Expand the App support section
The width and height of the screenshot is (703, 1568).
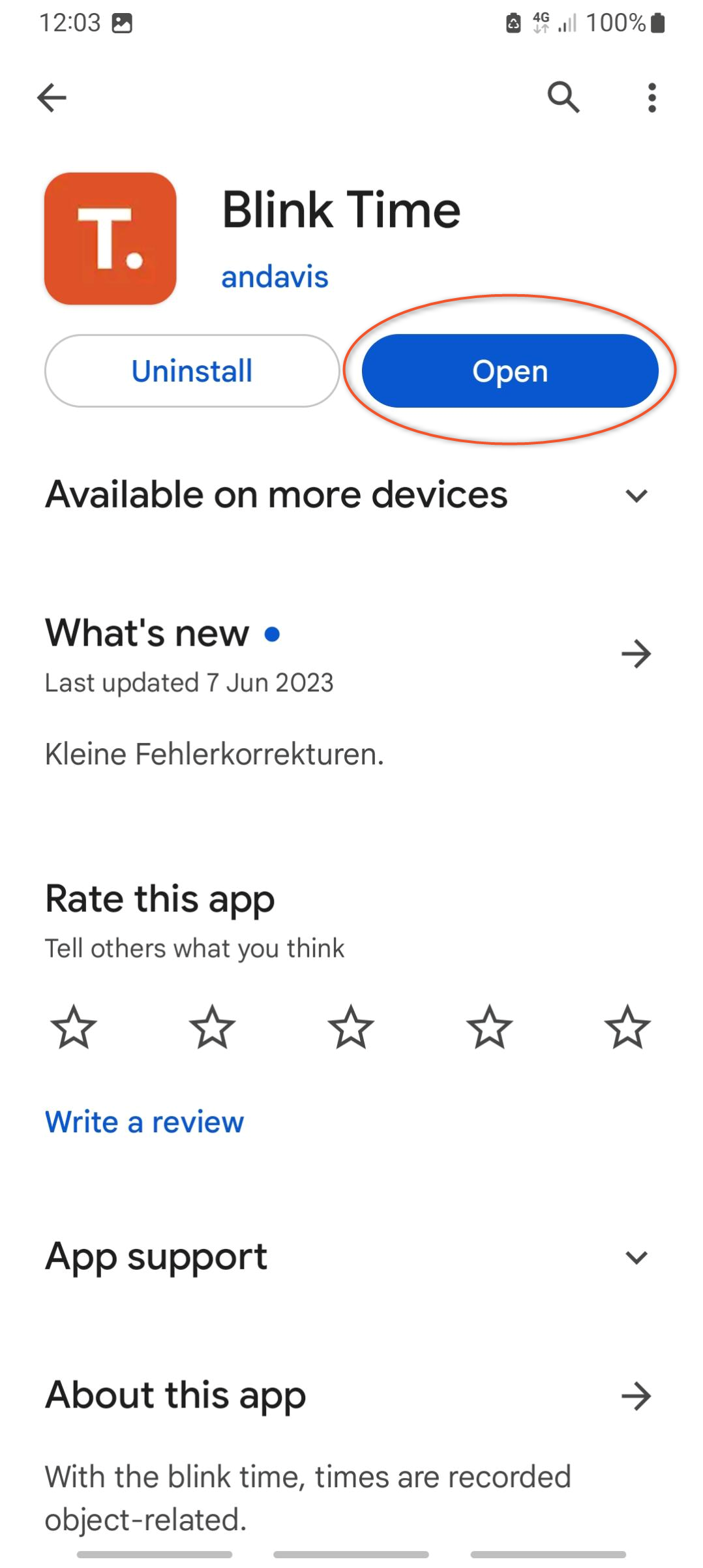point(636,1258)
